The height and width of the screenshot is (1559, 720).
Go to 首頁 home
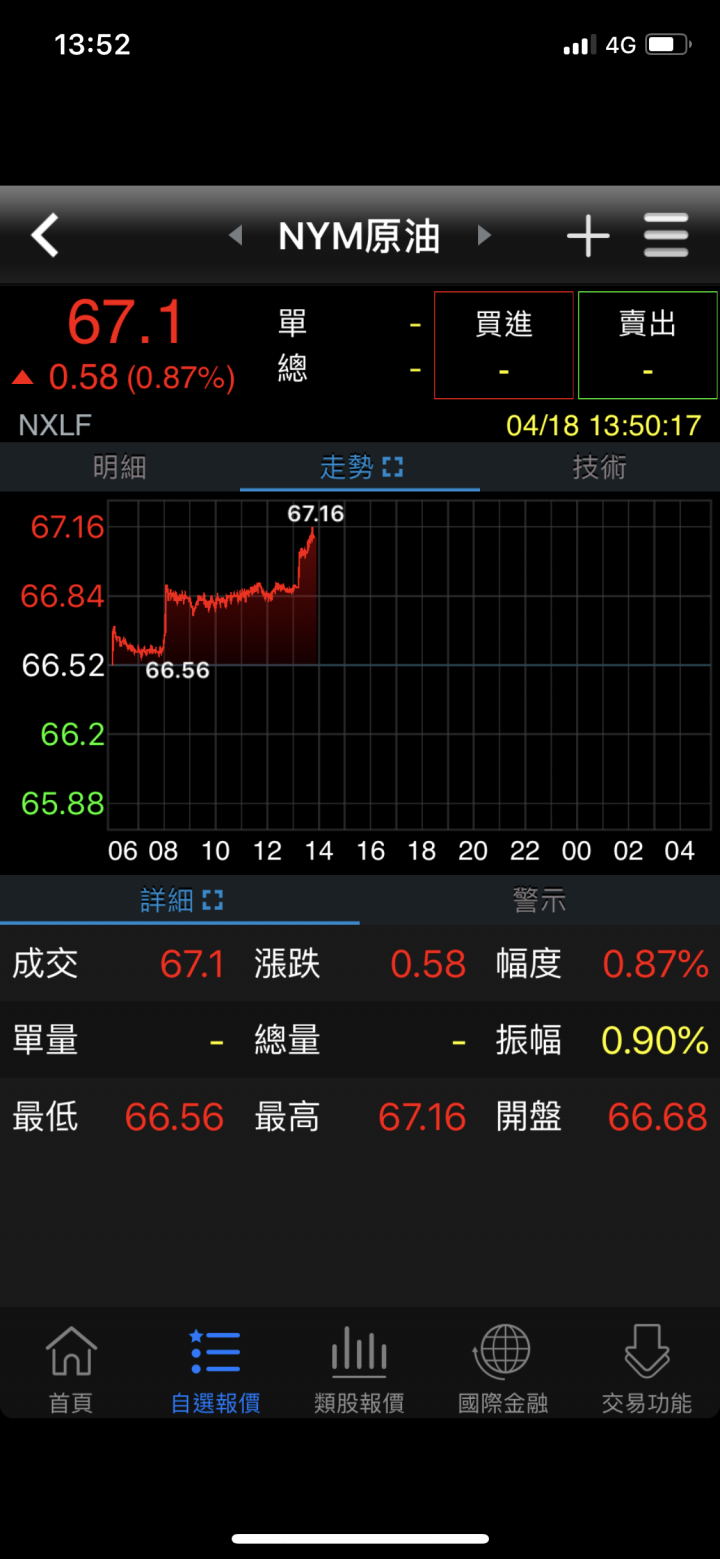tap(72, 1369)
